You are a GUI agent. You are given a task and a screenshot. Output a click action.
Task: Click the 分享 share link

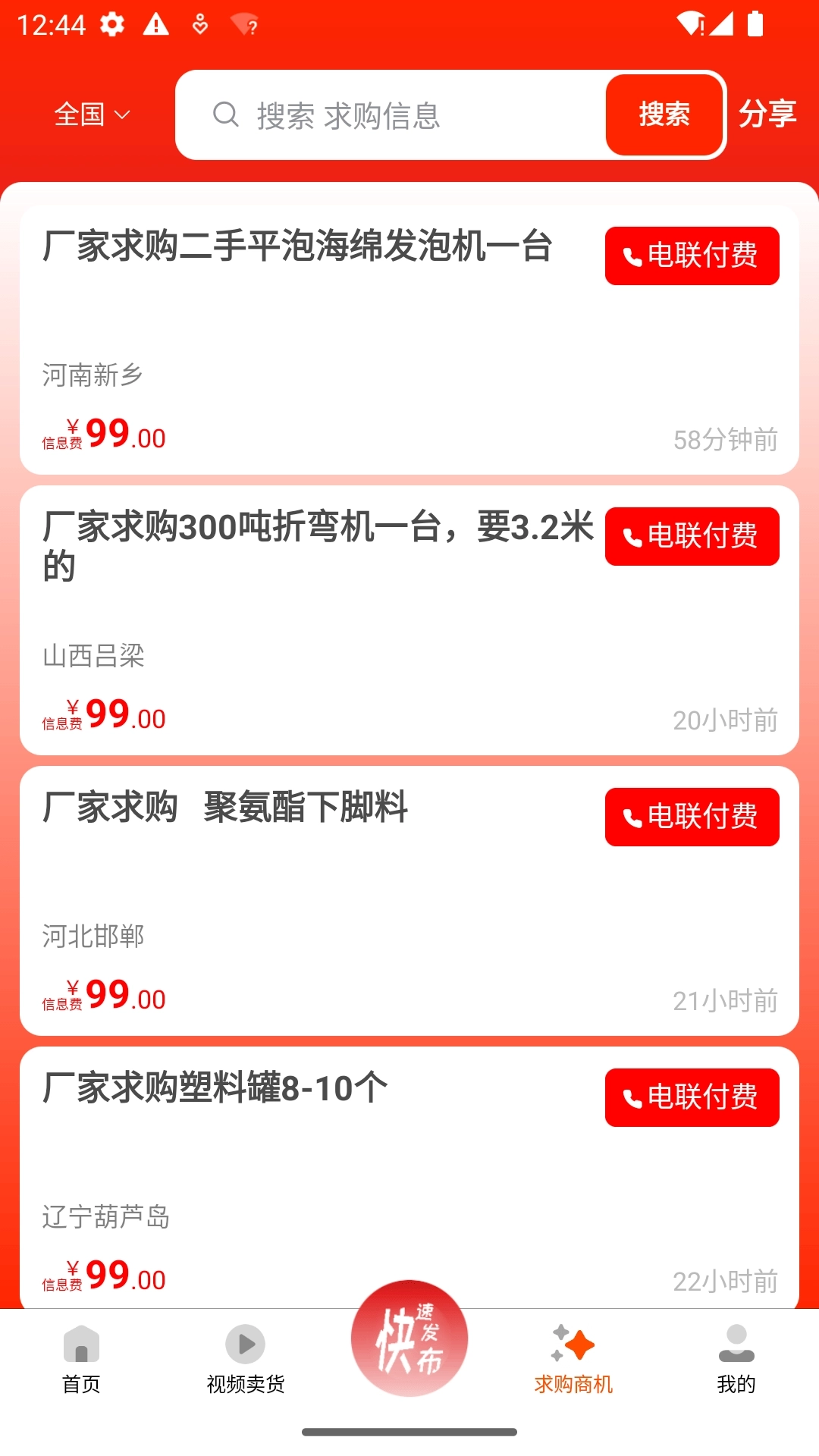pos(767,115)
